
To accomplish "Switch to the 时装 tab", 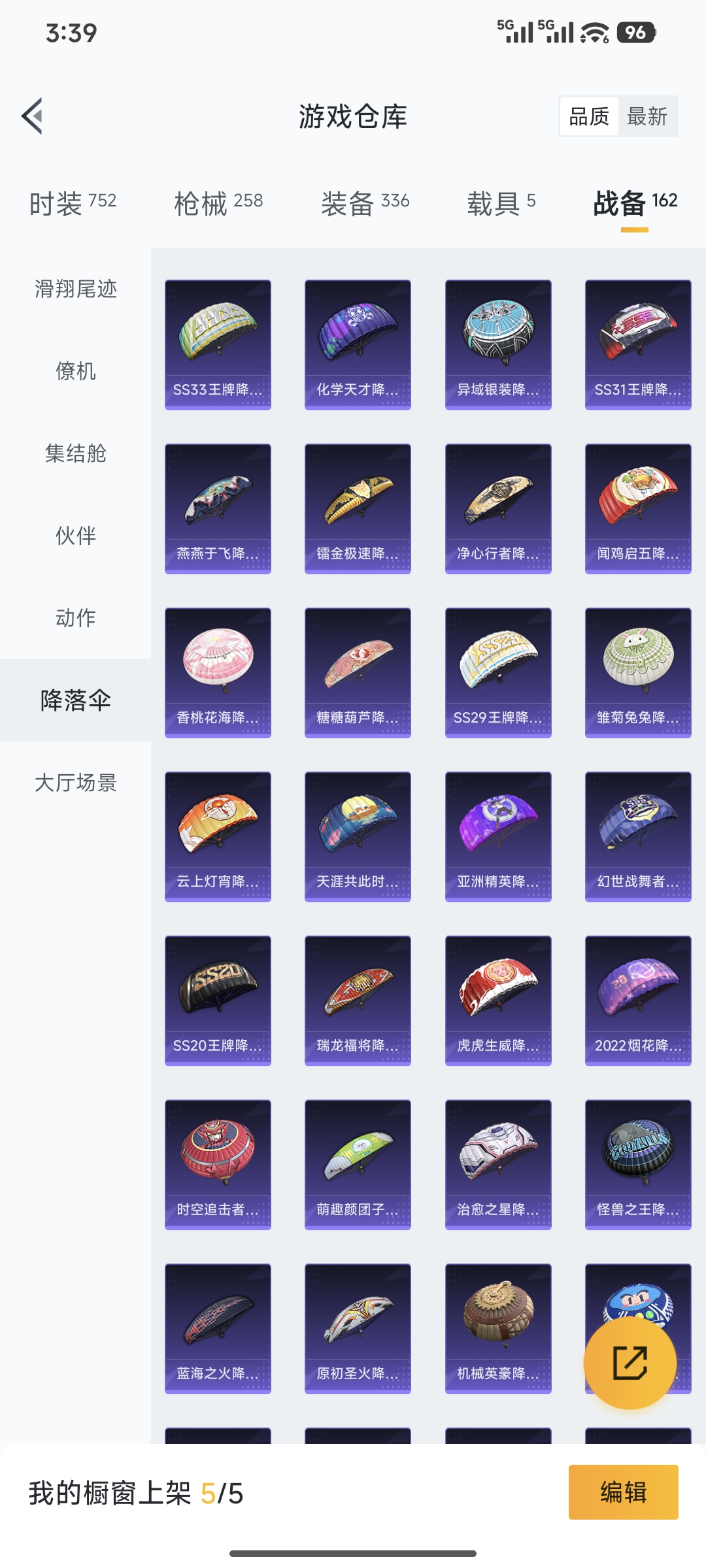I will click(x=73, y=203).
